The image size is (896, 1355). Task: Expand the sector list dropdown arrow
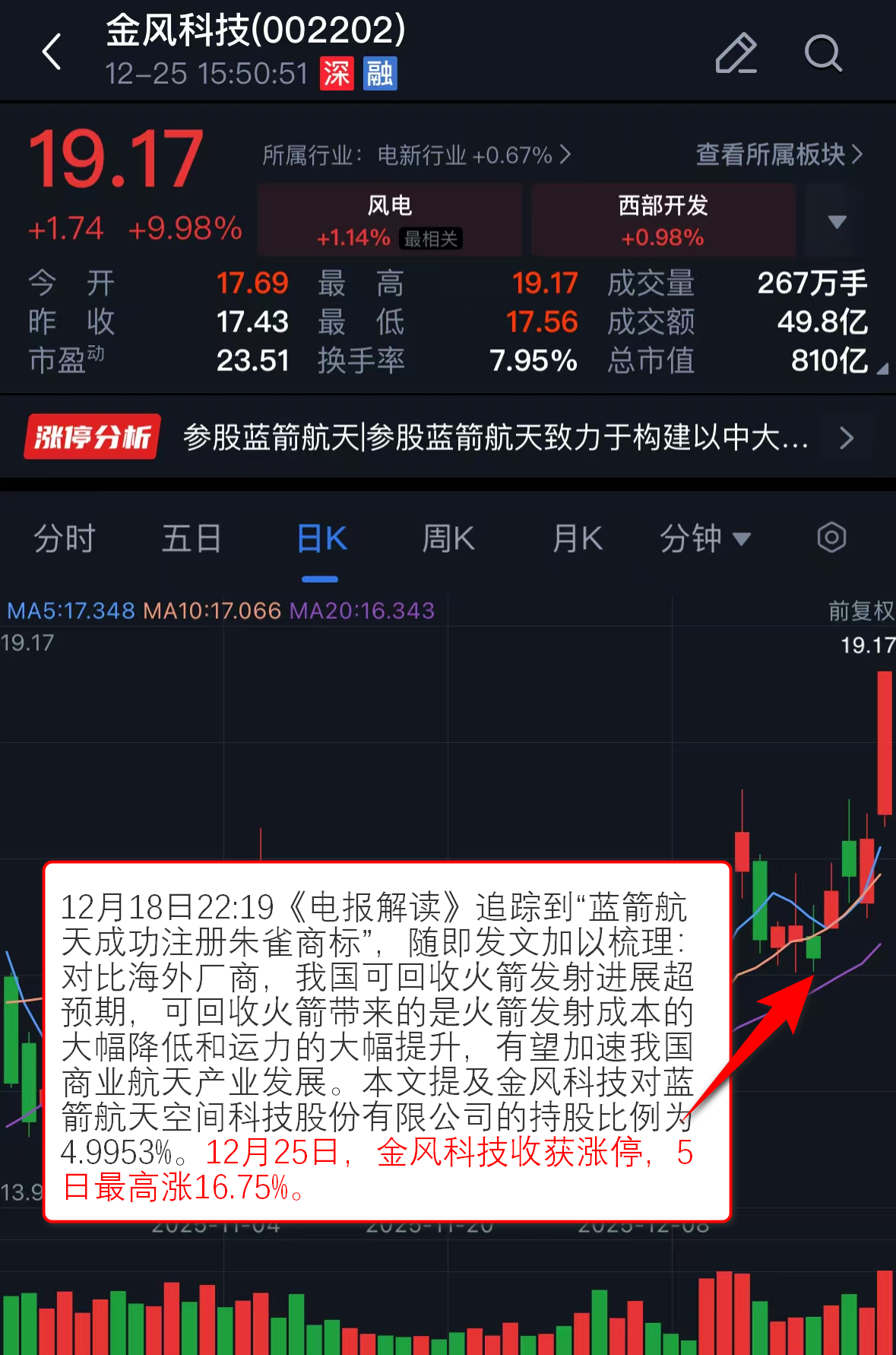click(837, 221)
